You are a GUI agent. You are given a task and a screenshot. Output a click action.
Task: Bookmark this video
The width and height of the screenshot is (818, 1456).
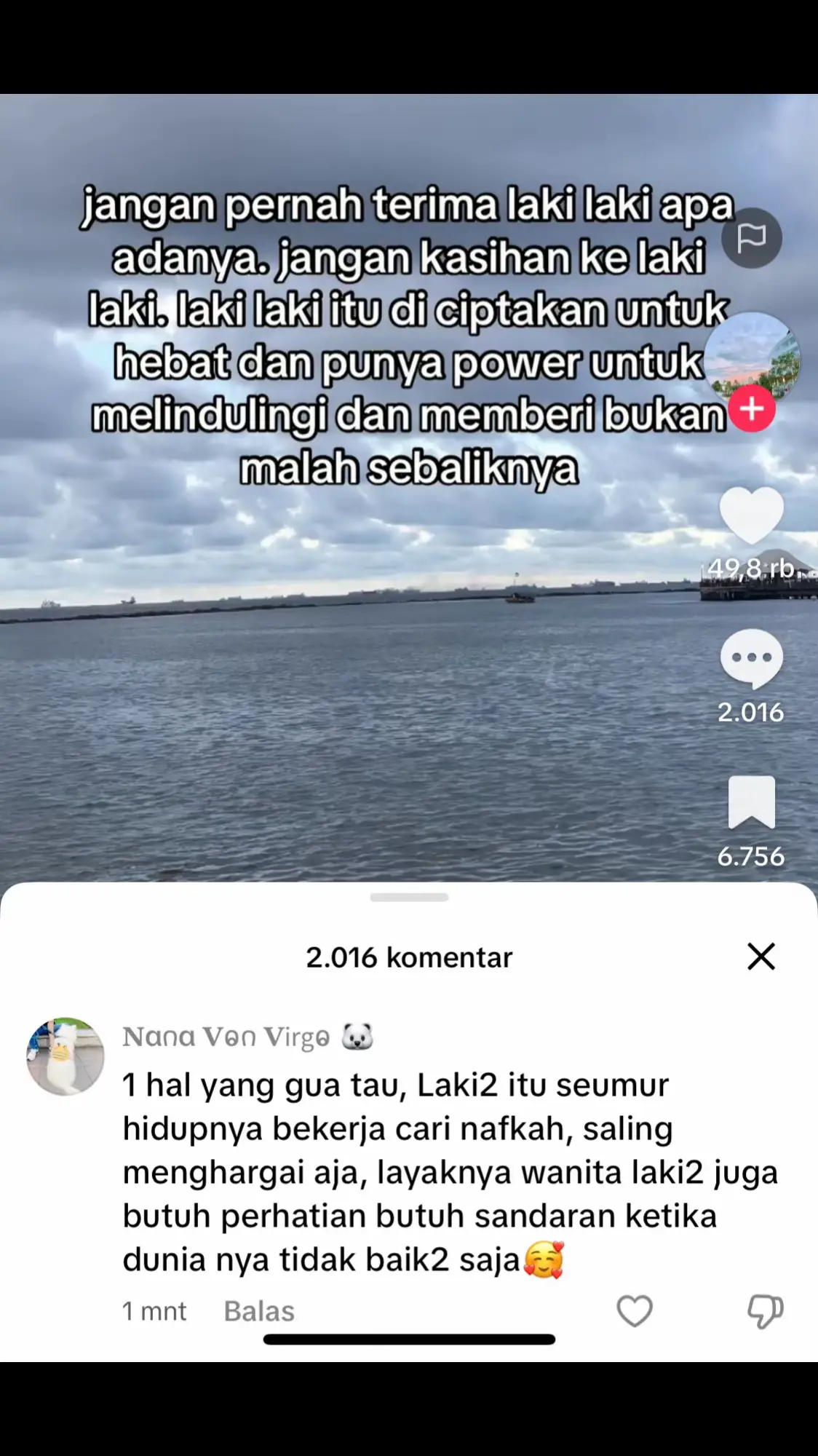pyautogui.click(x=751, y=802)
